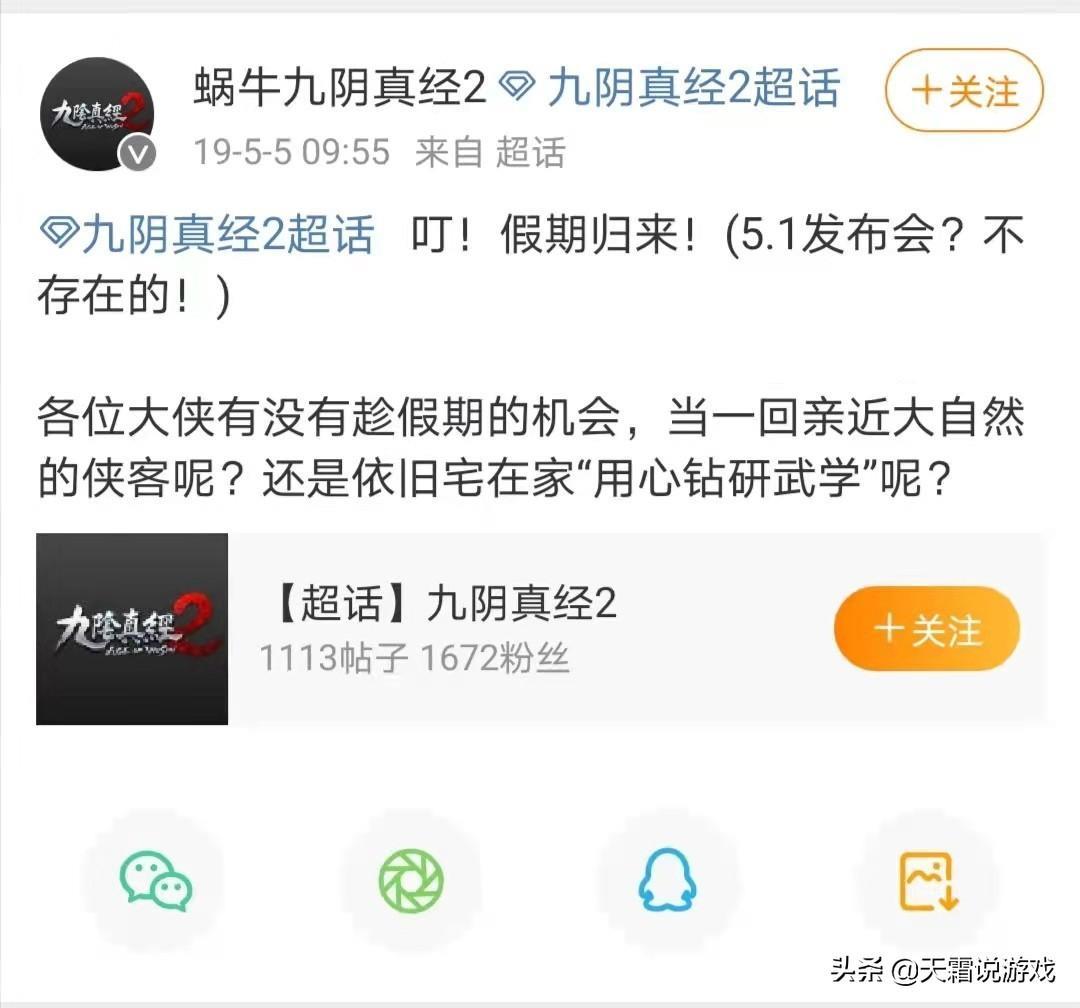Image resolution: width=1080 pixels, height=1008 pixels.
Task: Open the 九阴真经2超话 link in the post text
Action: tap(208, 237)
